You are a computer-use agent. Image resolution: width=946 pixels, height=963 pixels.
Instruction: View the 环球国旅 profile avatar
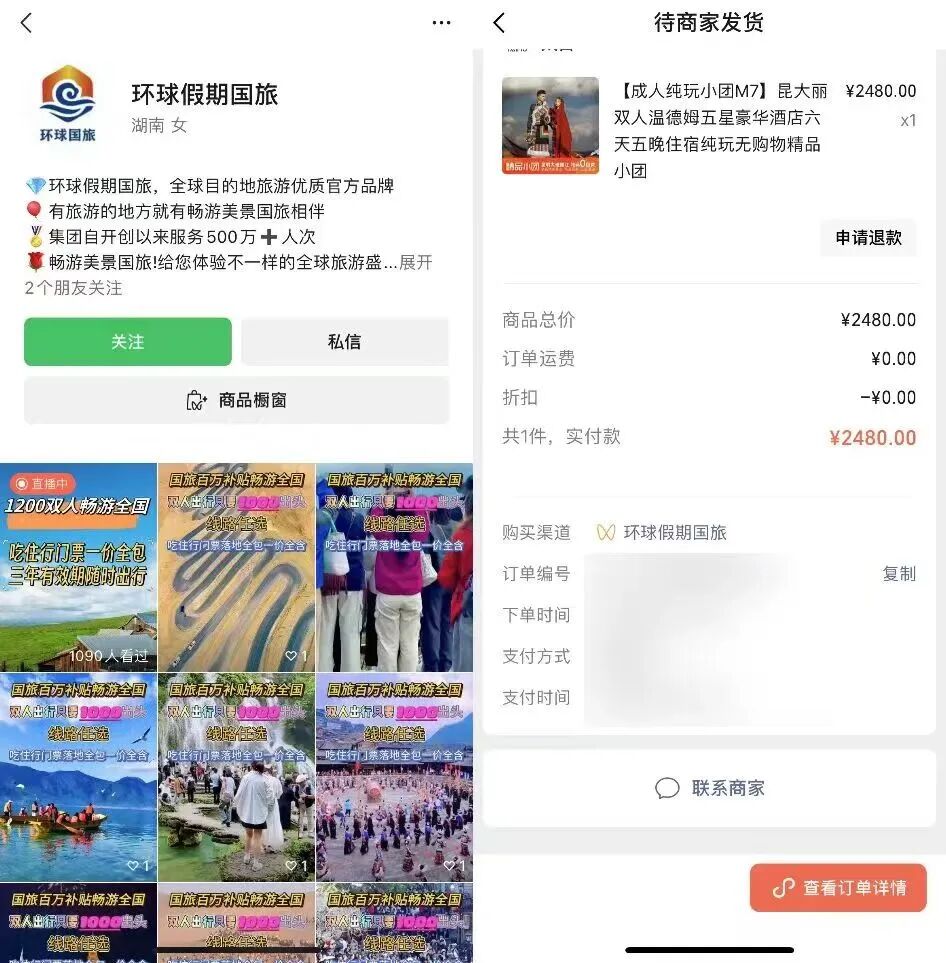[x=67, y=104]
